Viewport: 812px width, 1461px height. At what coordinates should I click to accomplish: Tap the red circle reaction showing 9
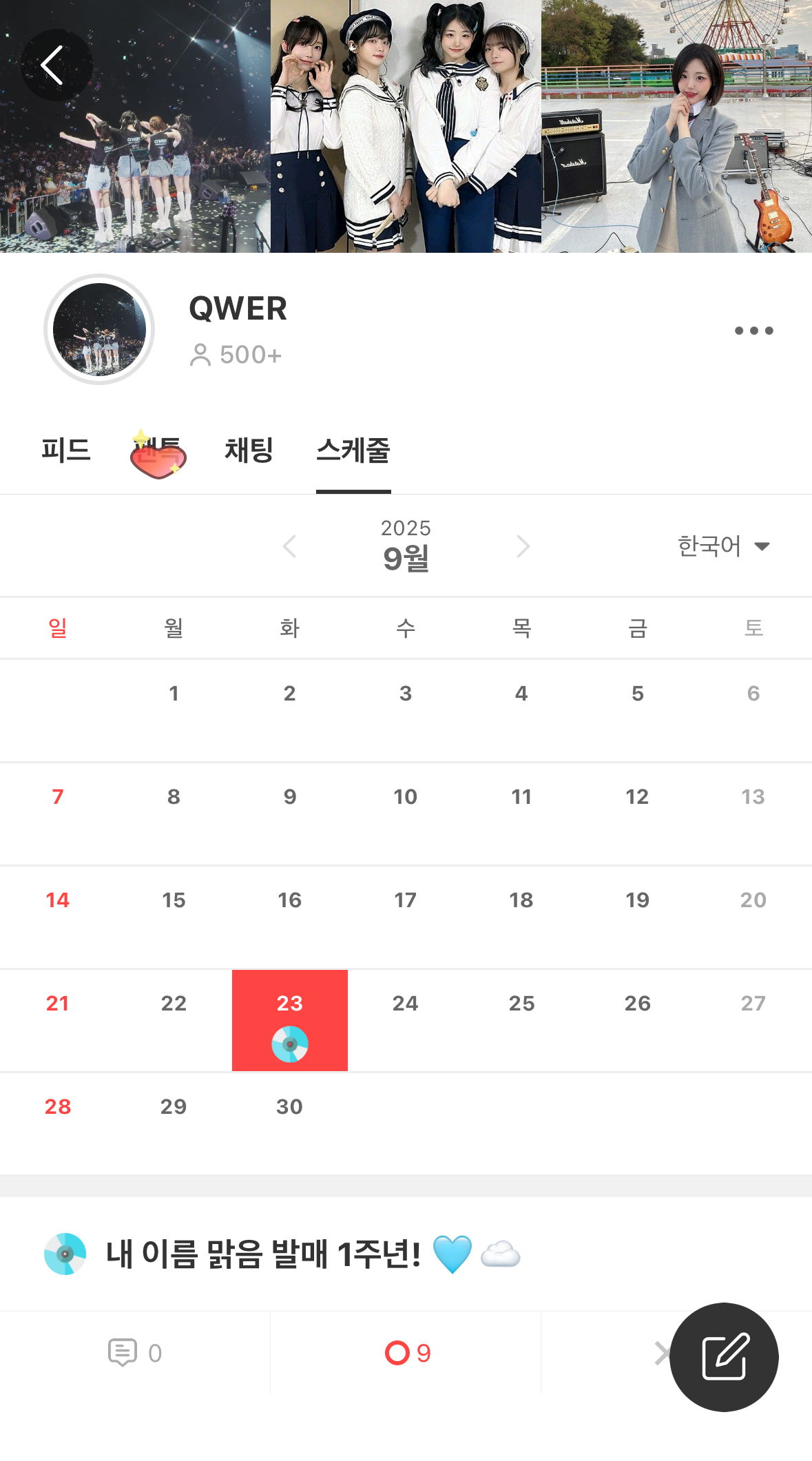[407, 1353]
